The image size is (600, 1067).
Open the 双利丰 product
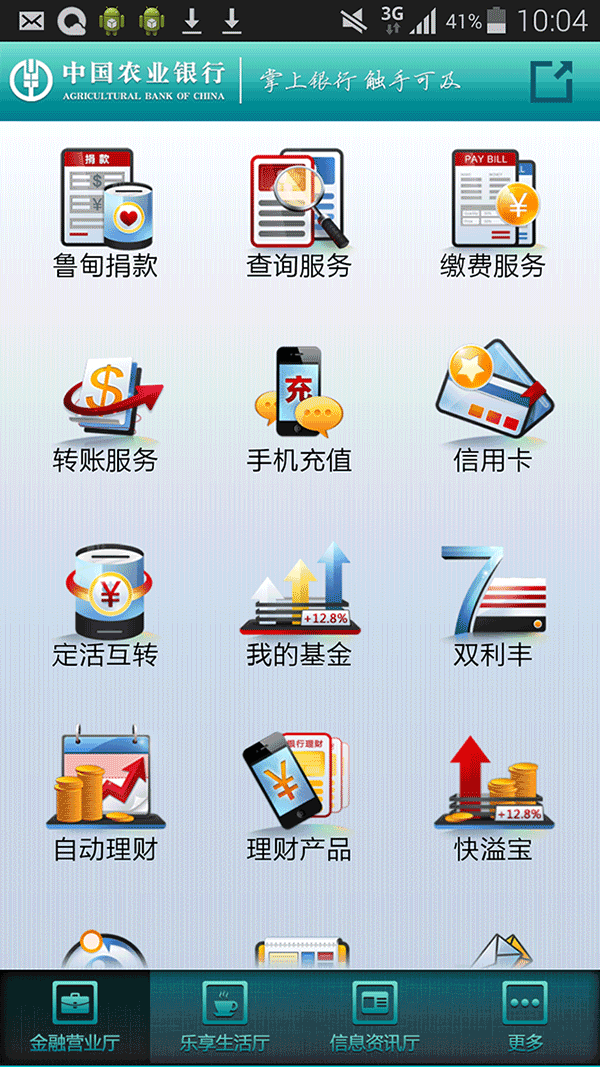coord(493,603)
